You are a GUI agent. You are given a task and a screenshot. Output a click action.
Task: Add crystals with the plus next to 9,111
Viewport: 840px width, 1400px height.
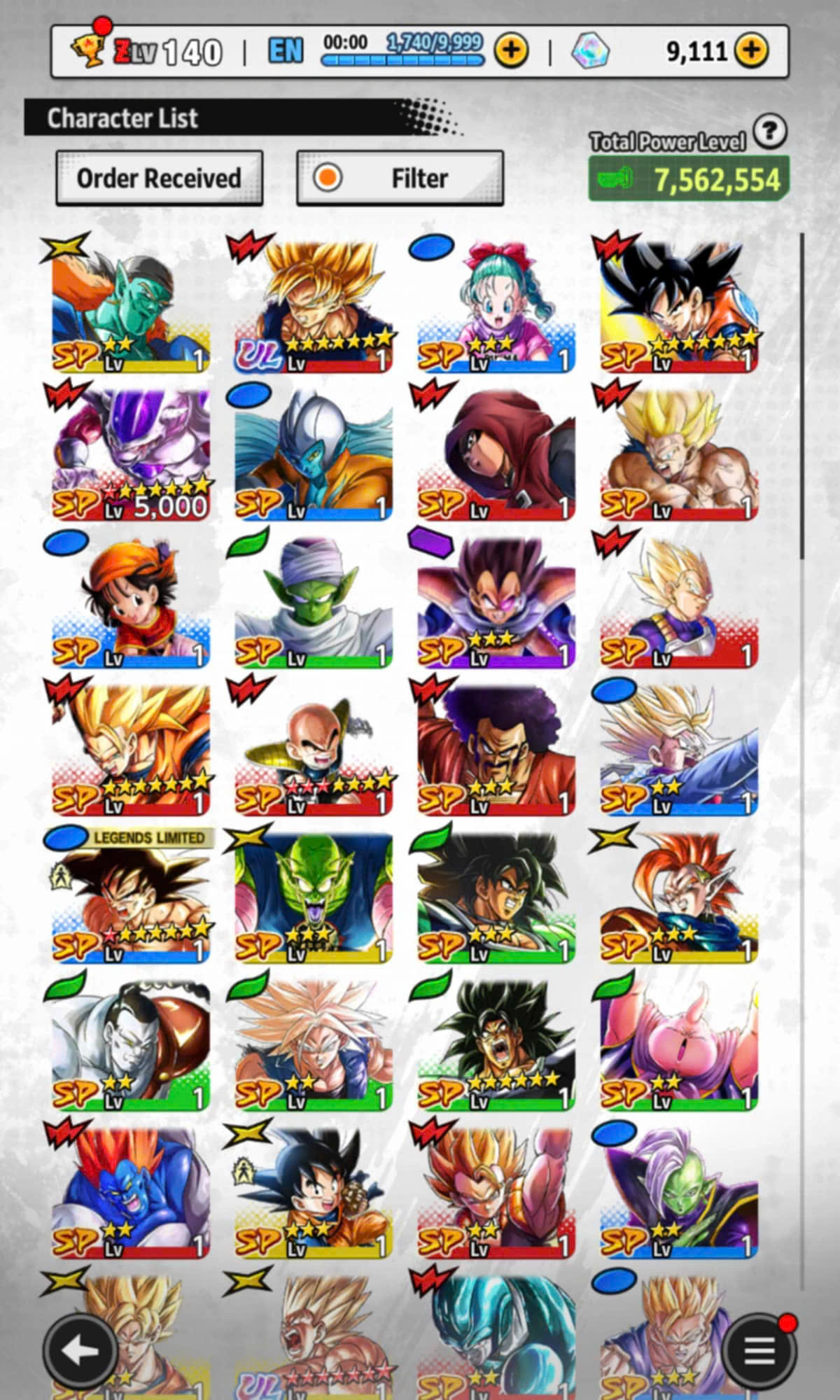coord(752,50)
